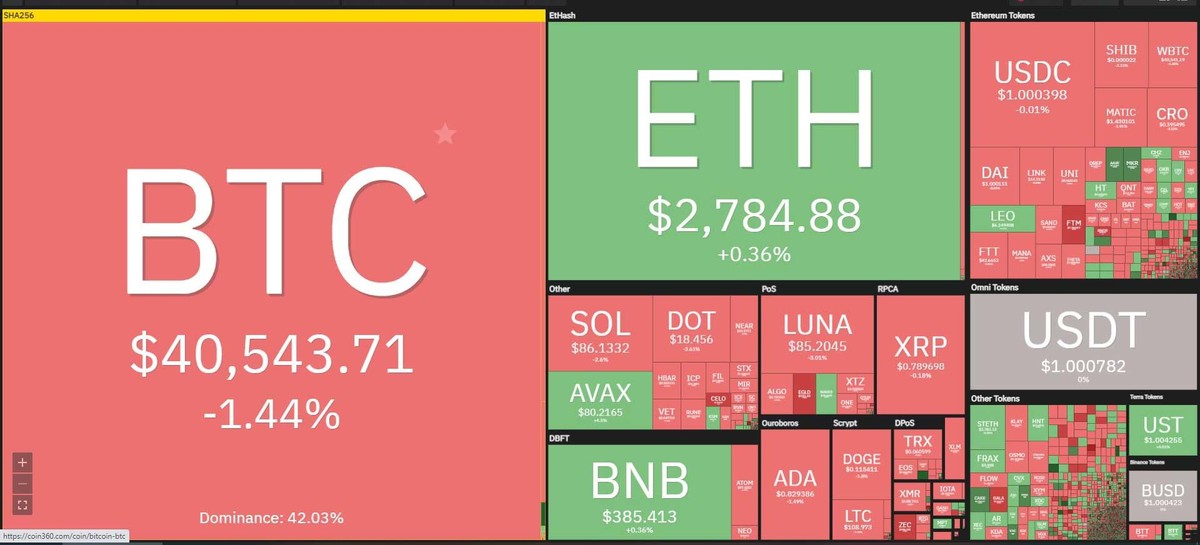
Task: Select the USDC tile
Action: pyautogui.click(x=1032, y=85)
